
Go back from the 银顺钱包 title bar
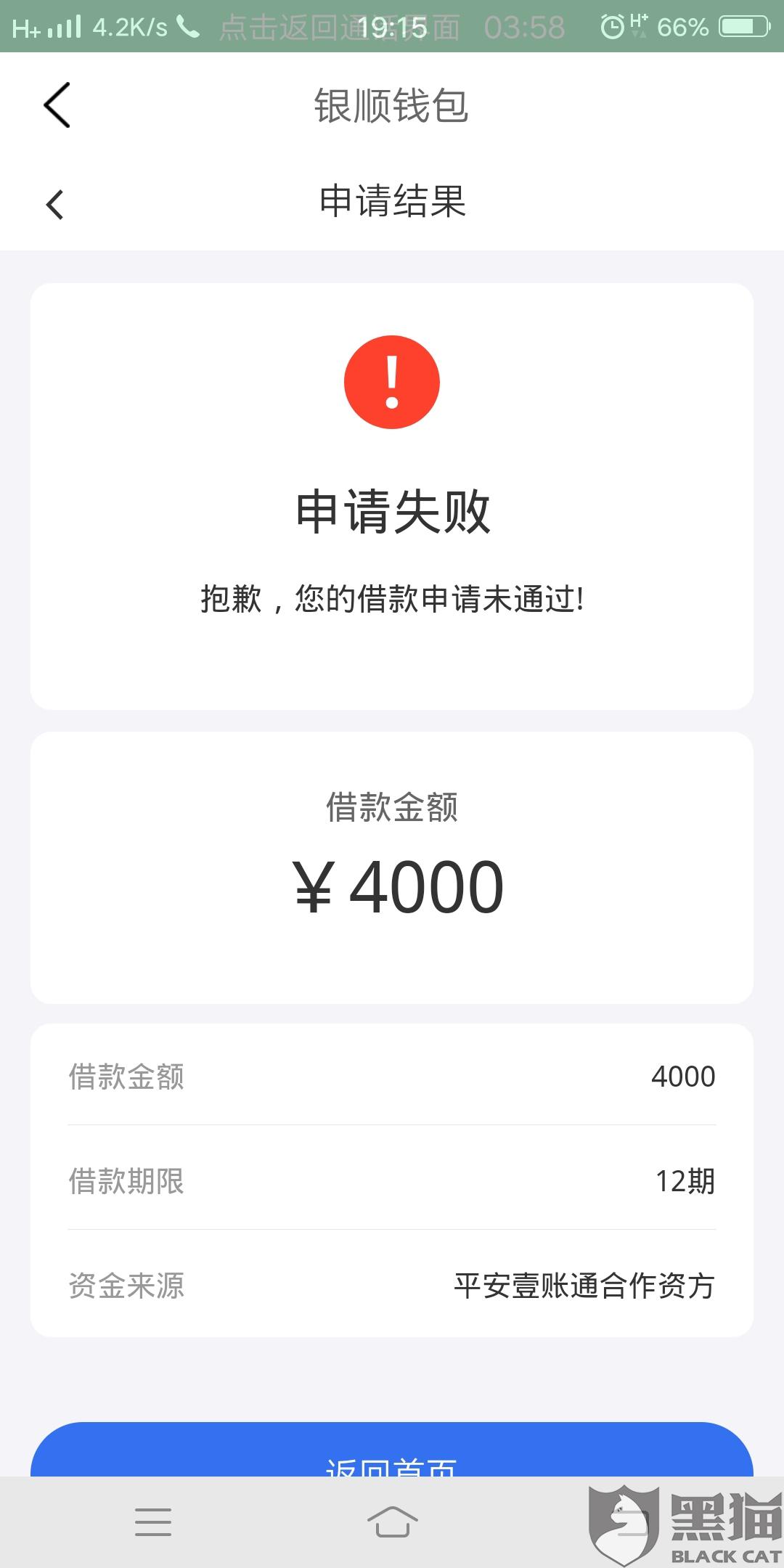57,105
